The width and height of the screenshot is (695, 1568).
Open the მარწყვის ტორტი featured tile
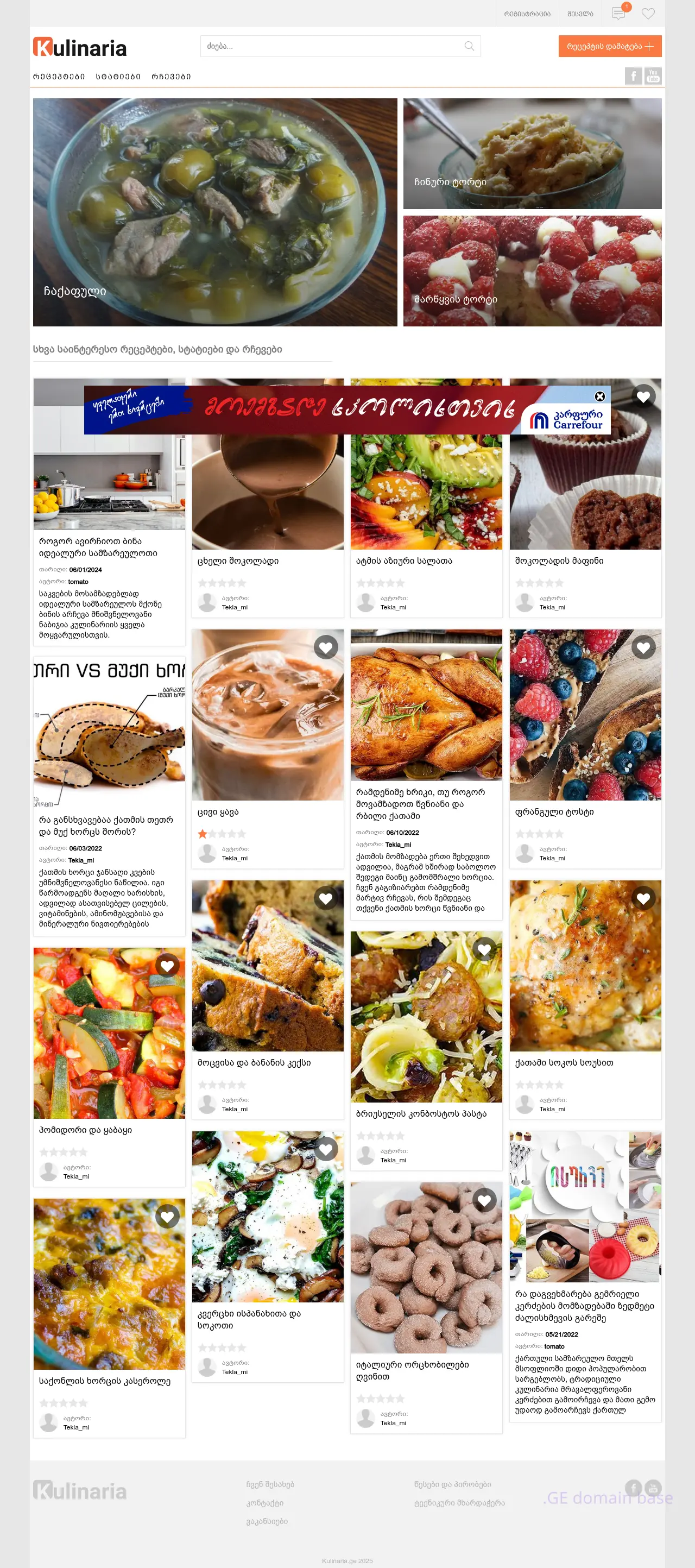pyautogui.click(x=532, y=271)
